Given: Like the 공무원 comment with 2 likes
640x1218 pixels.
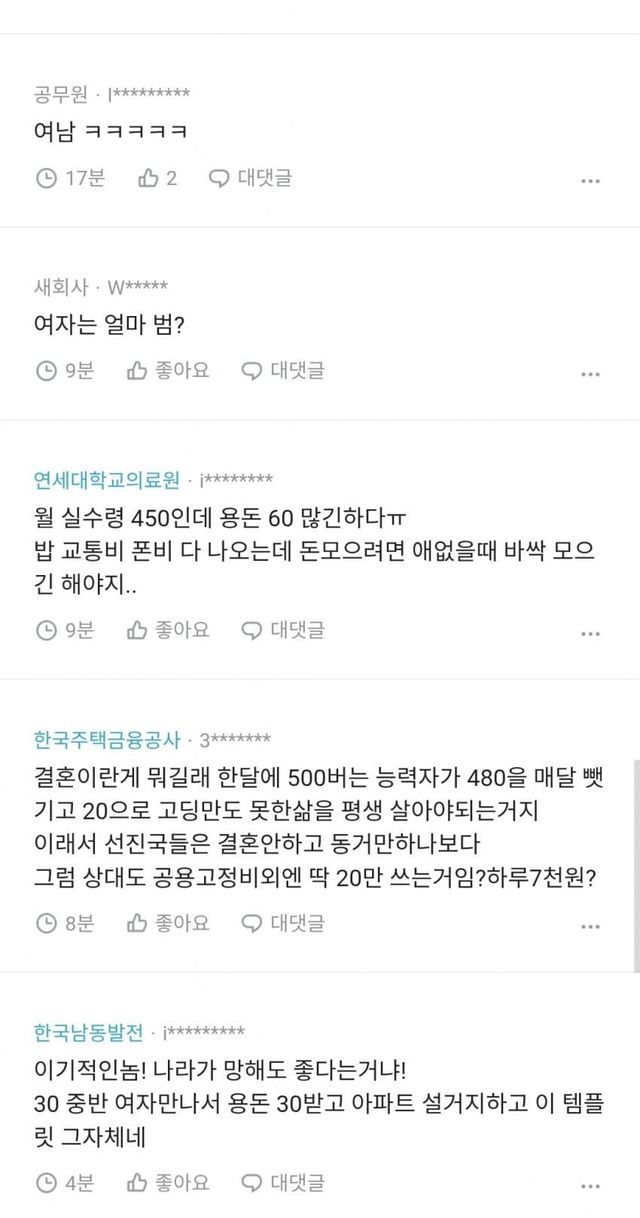Looking at the screenshot, I should [157, 179].
